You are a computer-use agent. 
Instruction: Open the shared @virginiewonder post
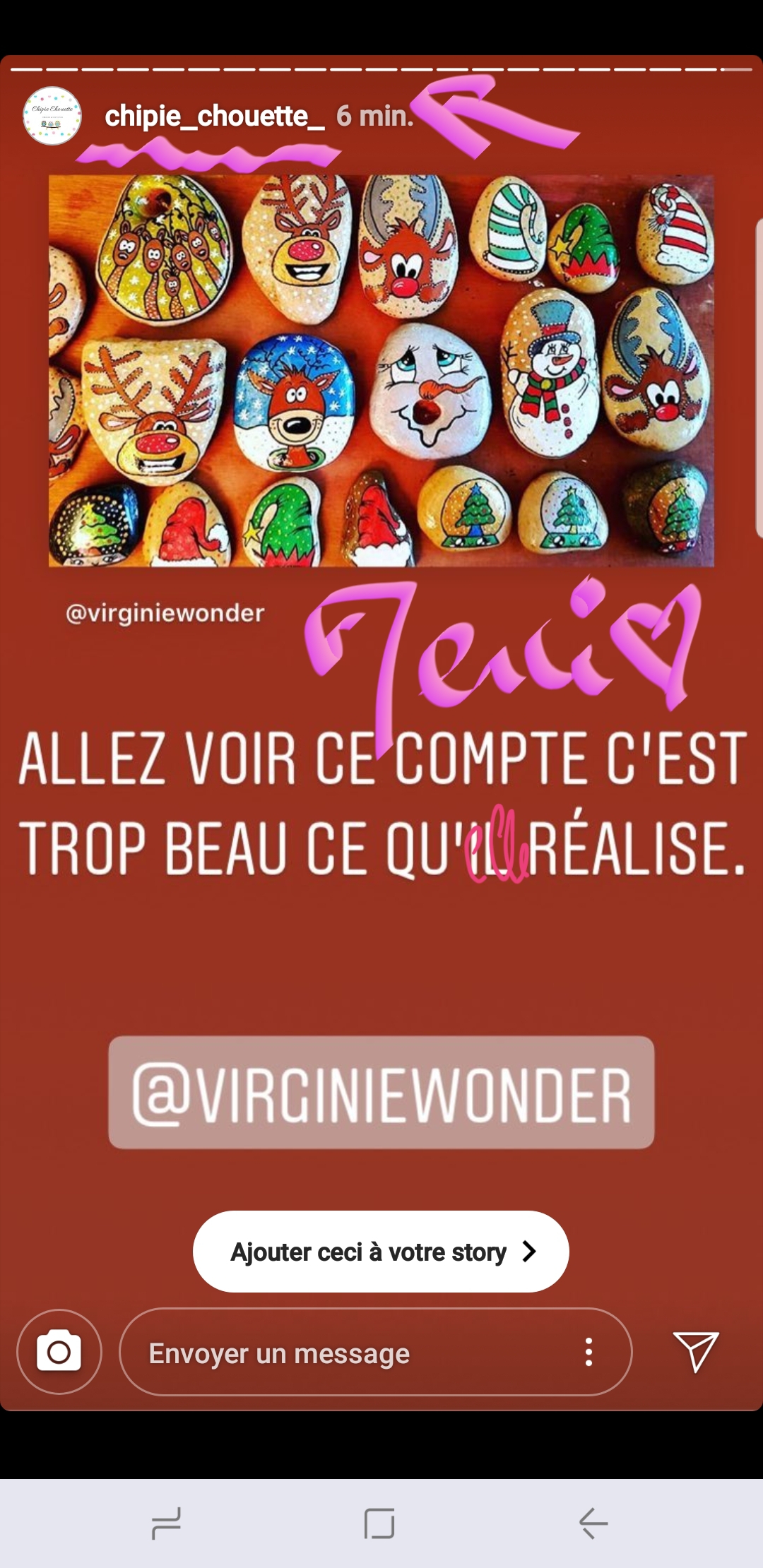pyautogui.click(x=381, y=371)
